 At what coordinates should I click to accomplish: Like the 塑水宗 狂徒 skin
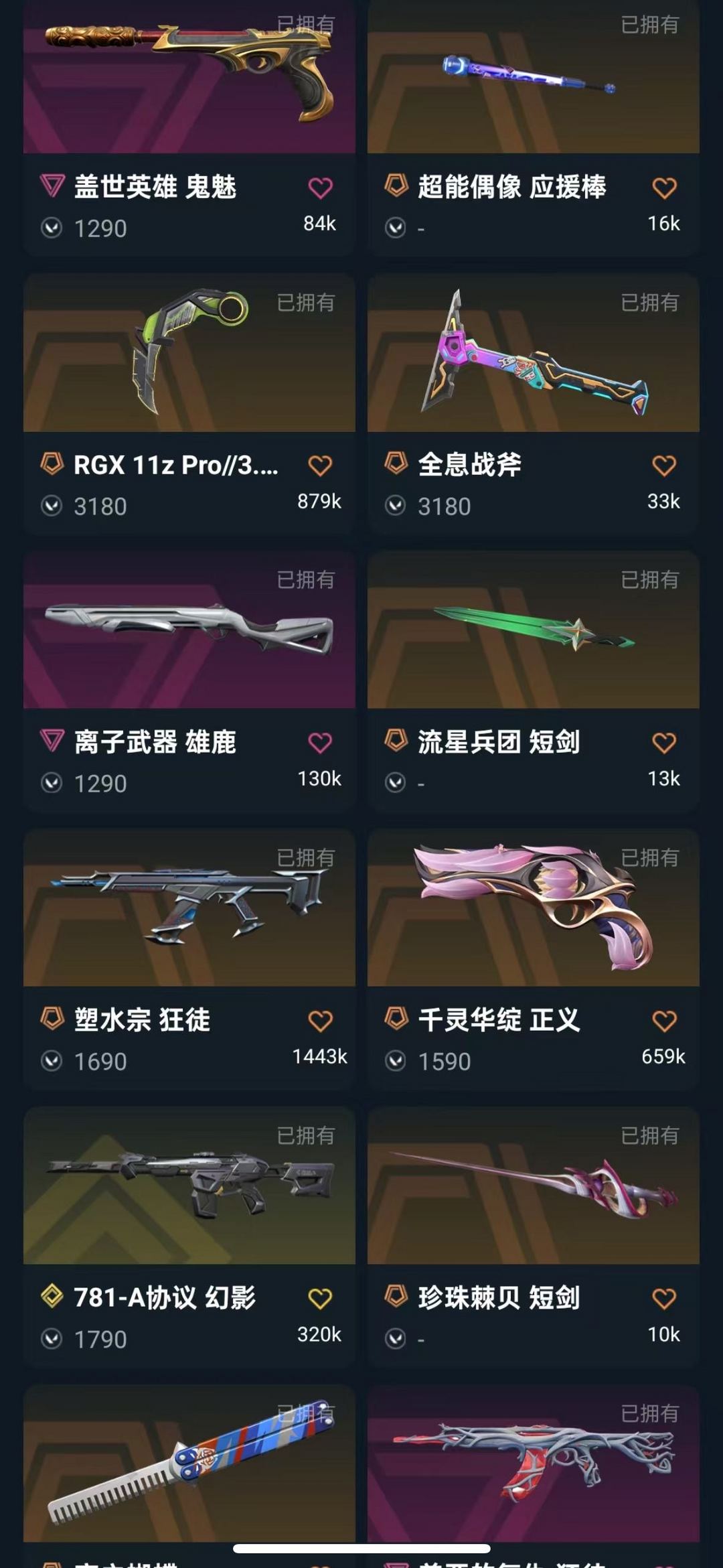coord(320,1021)
